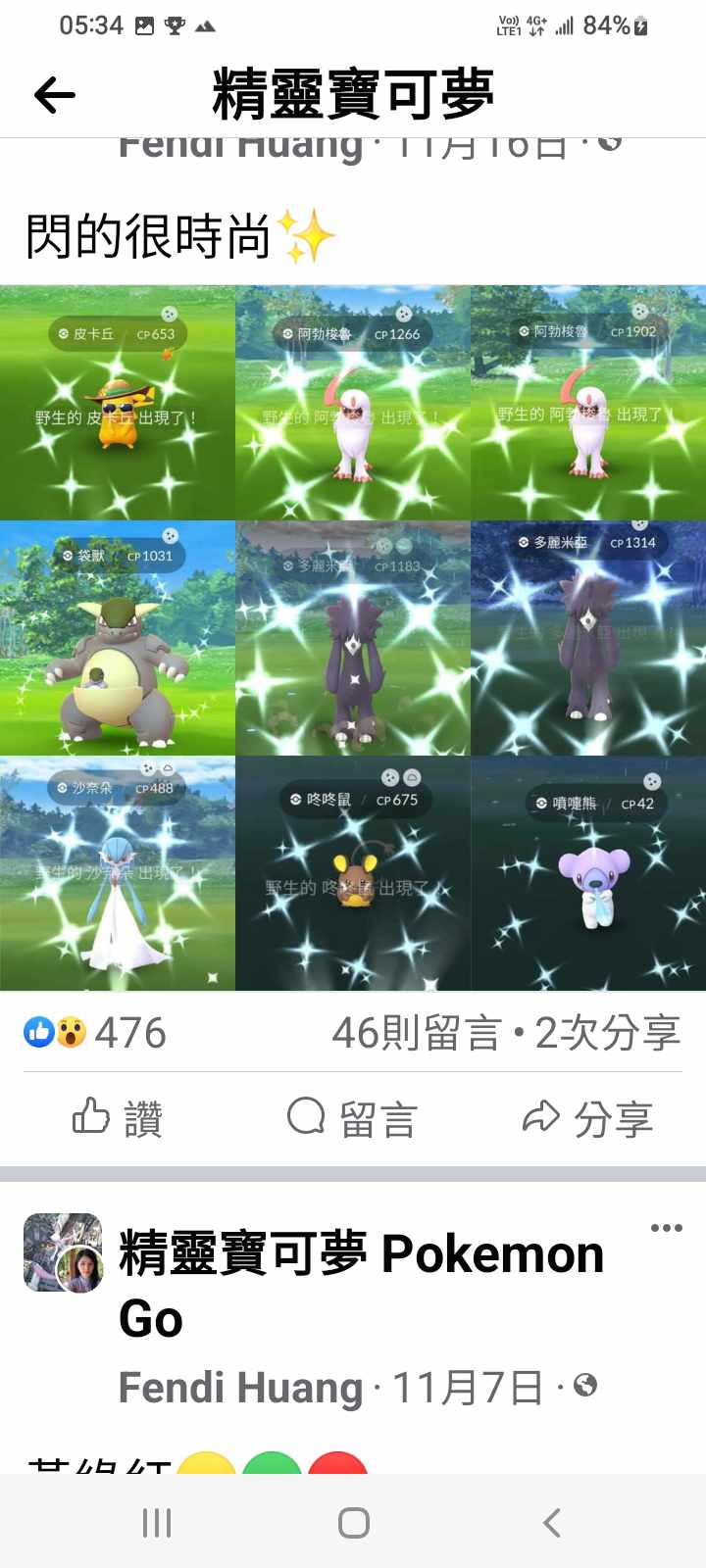This screenshot has width=706, height=1568.
Task: View the 袋獸 CP1031 photo
Action: pyautogui.click(x=118, y=638)
